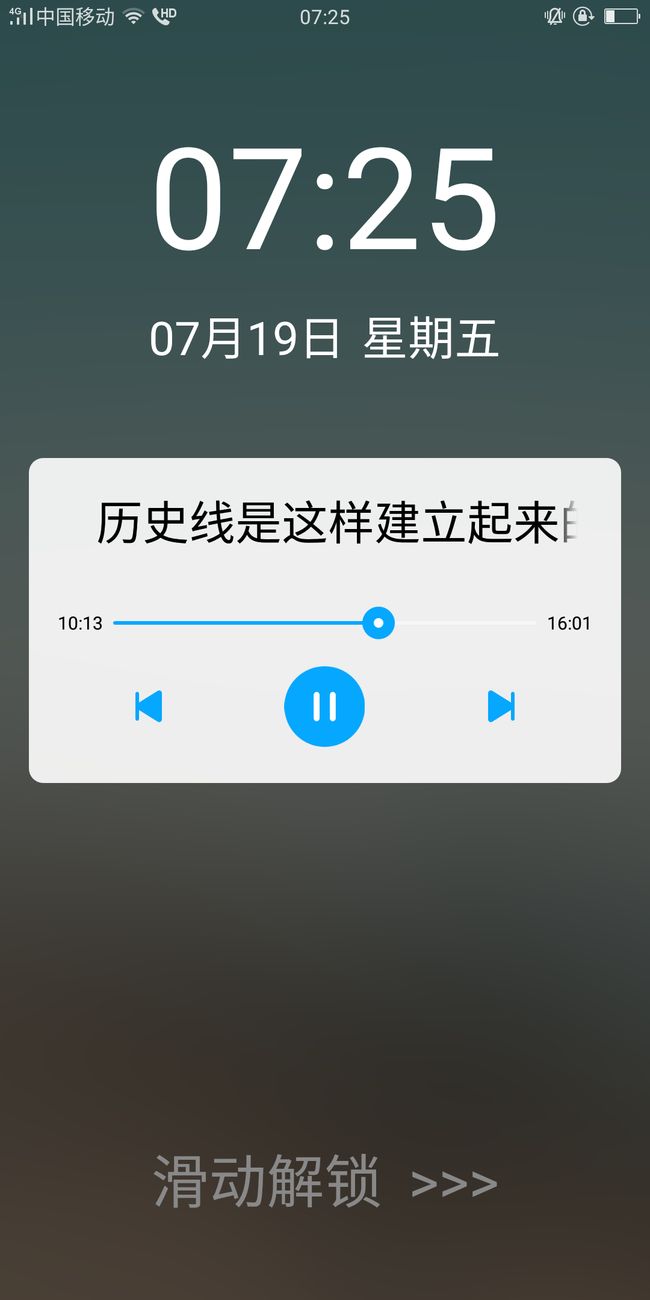Pause the audio playback
This screenshot has height=1300, width=650.
(324, 706)
